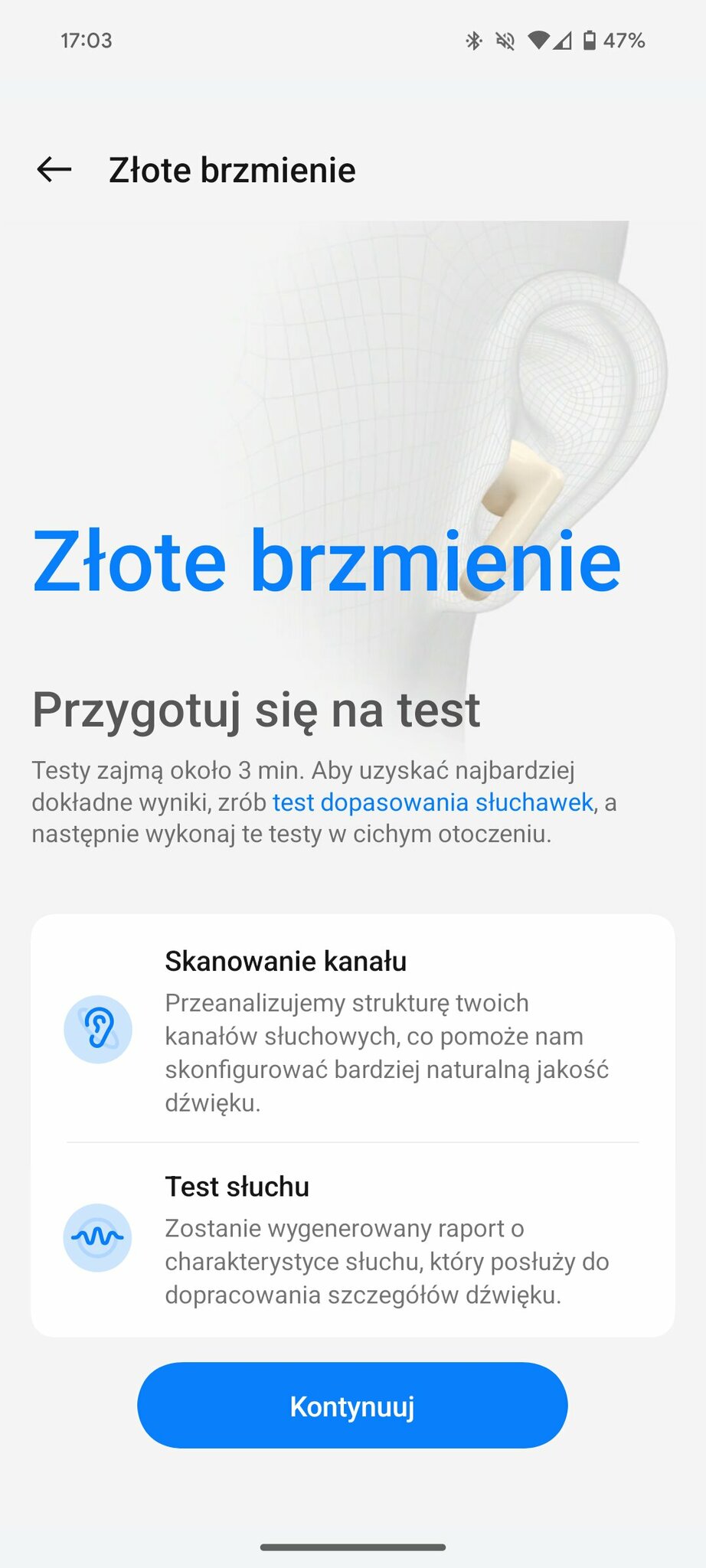Go back from Złote brzmienie screen
The image size is (706, 1568).
(54, 169)
